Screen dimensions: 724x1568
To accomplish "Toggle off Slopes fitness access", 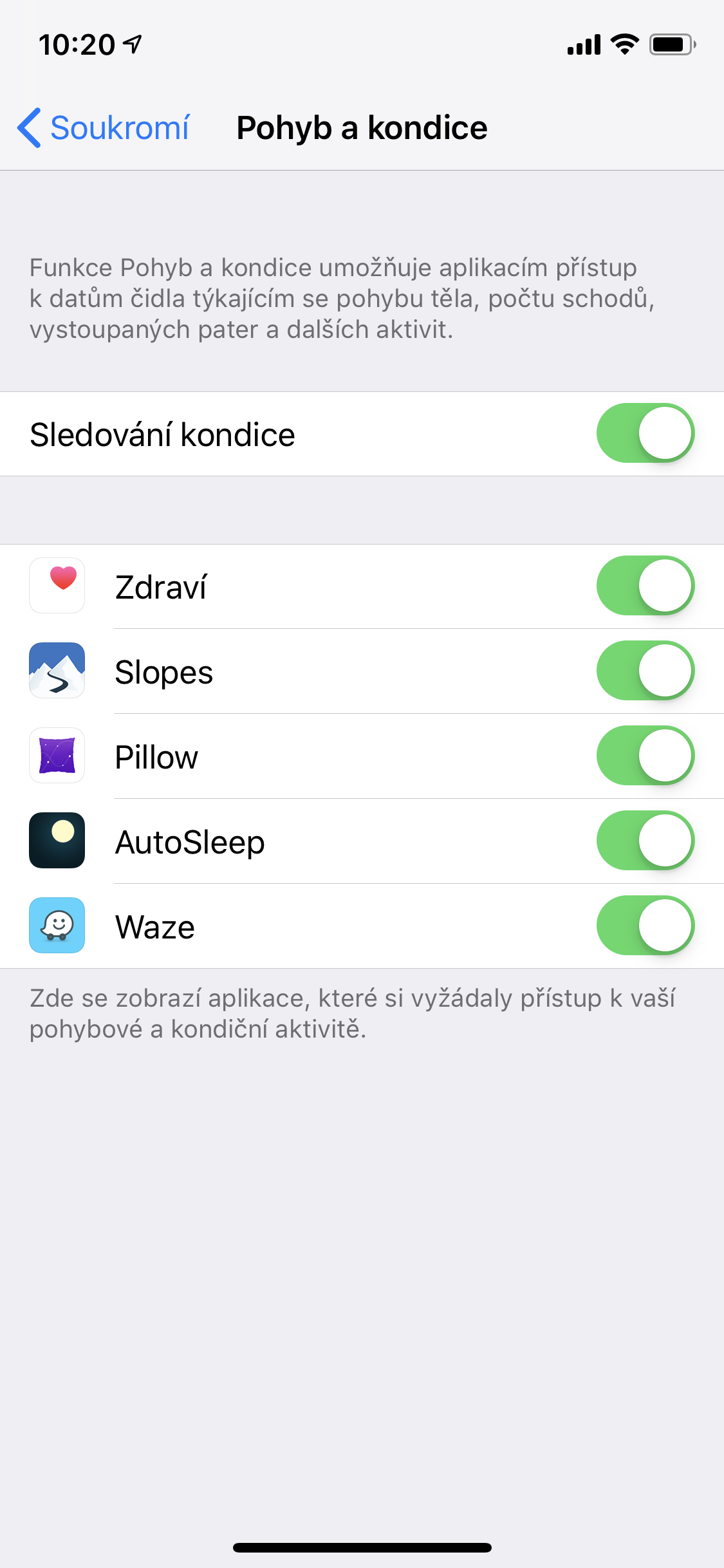I will point(646,671).
